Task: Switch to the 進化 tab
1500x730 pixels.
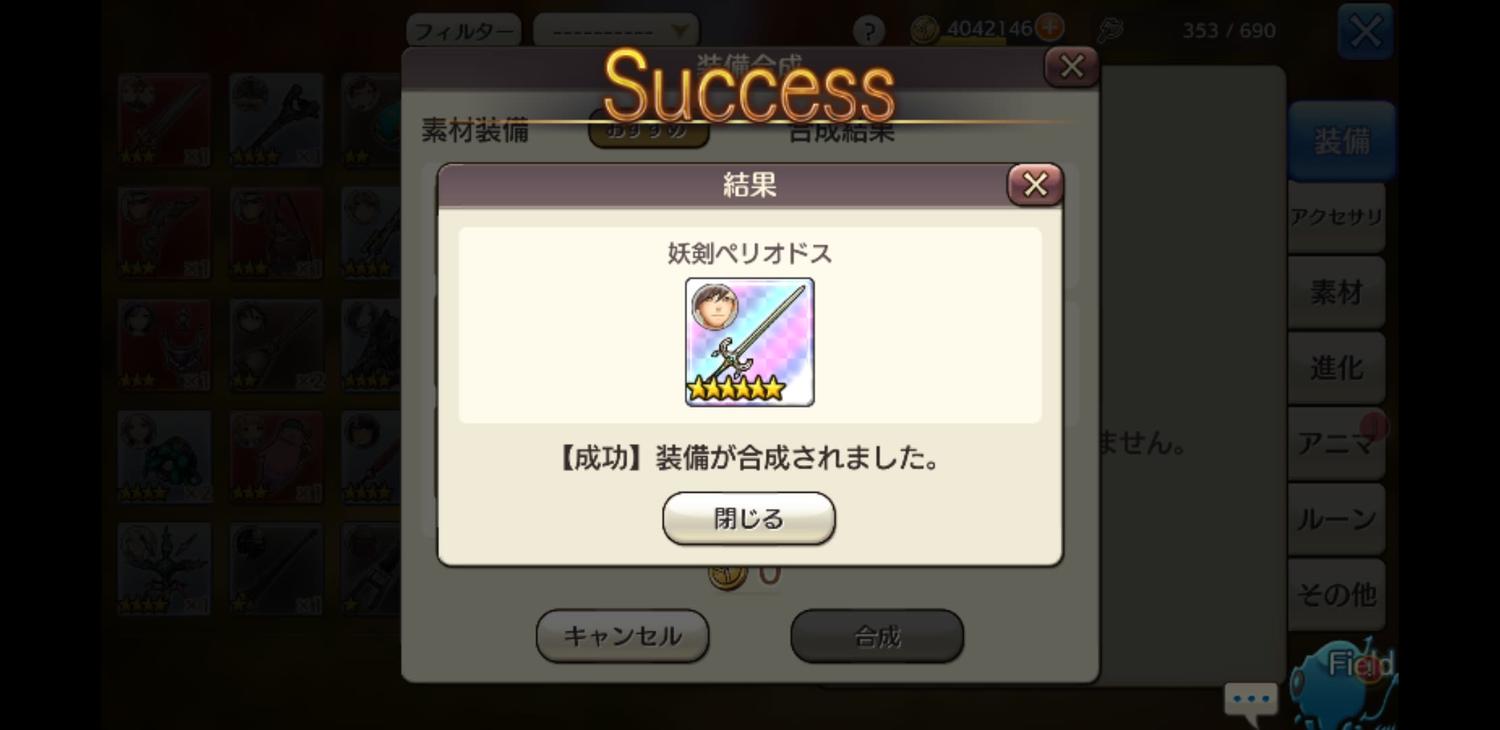Action: 1336,368
